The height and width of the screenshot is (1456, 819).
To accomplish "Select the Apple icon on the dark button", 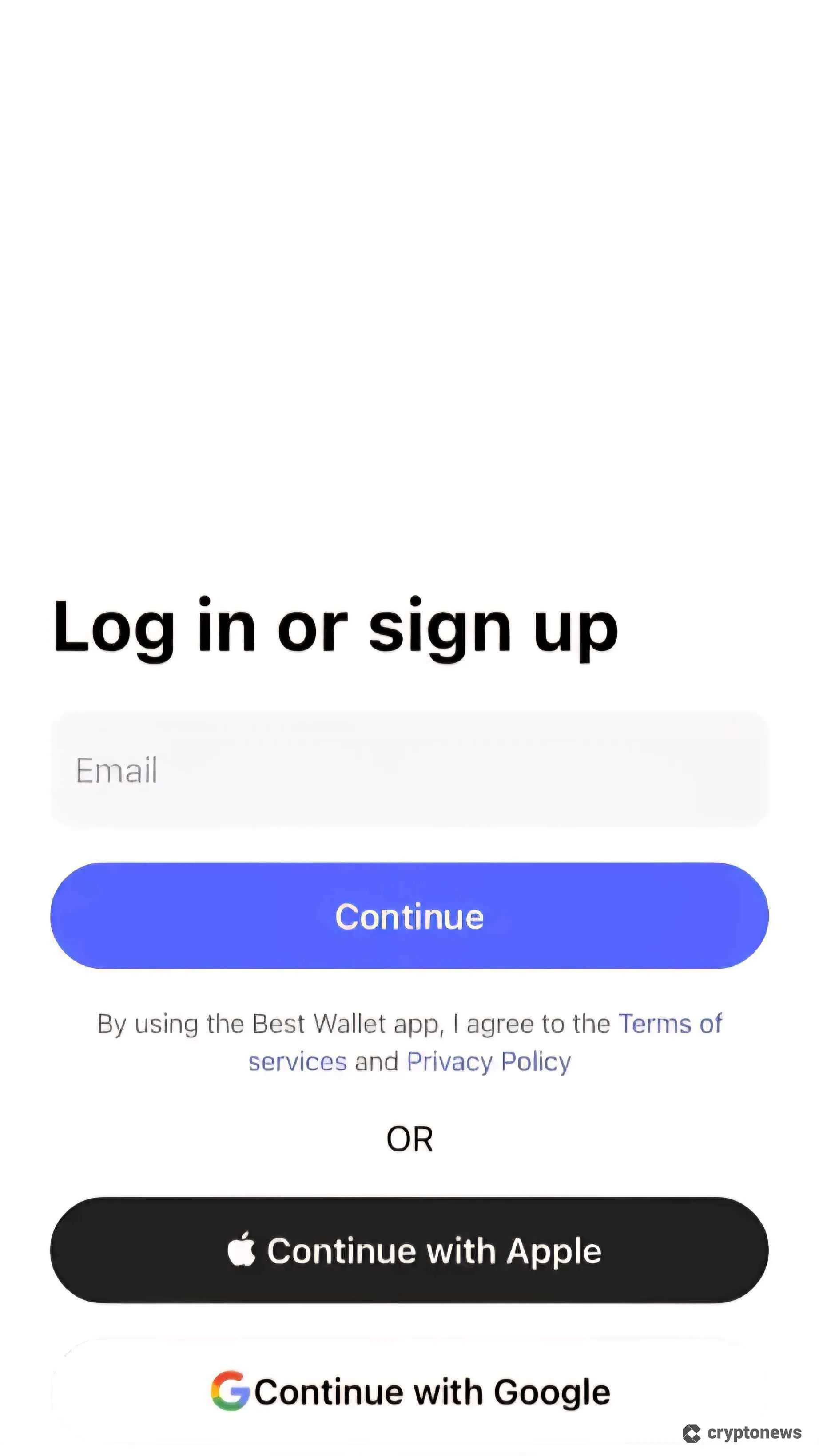I will tap(242, 1250).
